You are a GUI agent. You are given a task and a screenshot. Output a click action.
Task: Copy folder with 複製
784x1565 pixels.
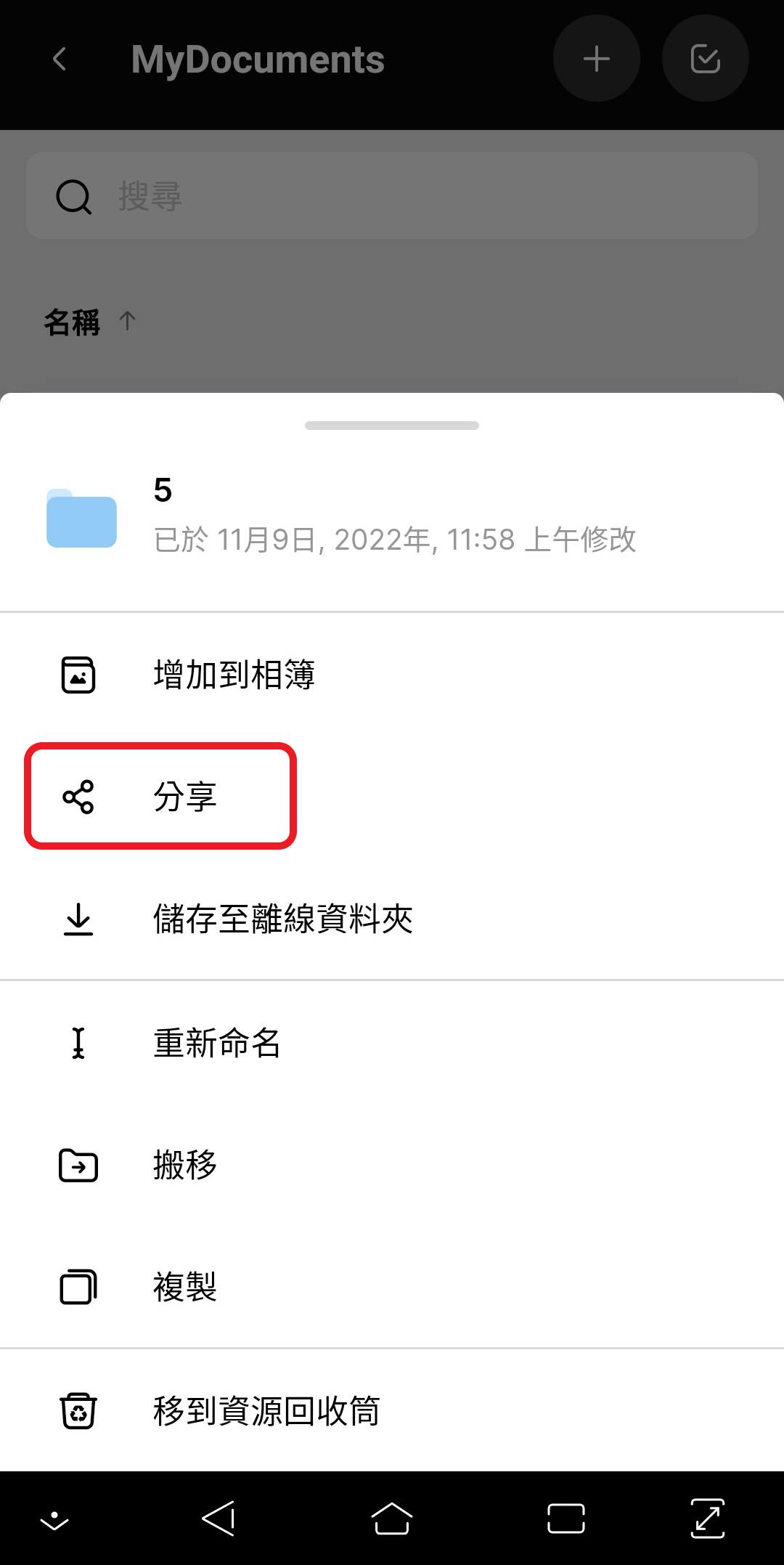coord(184,1288)
